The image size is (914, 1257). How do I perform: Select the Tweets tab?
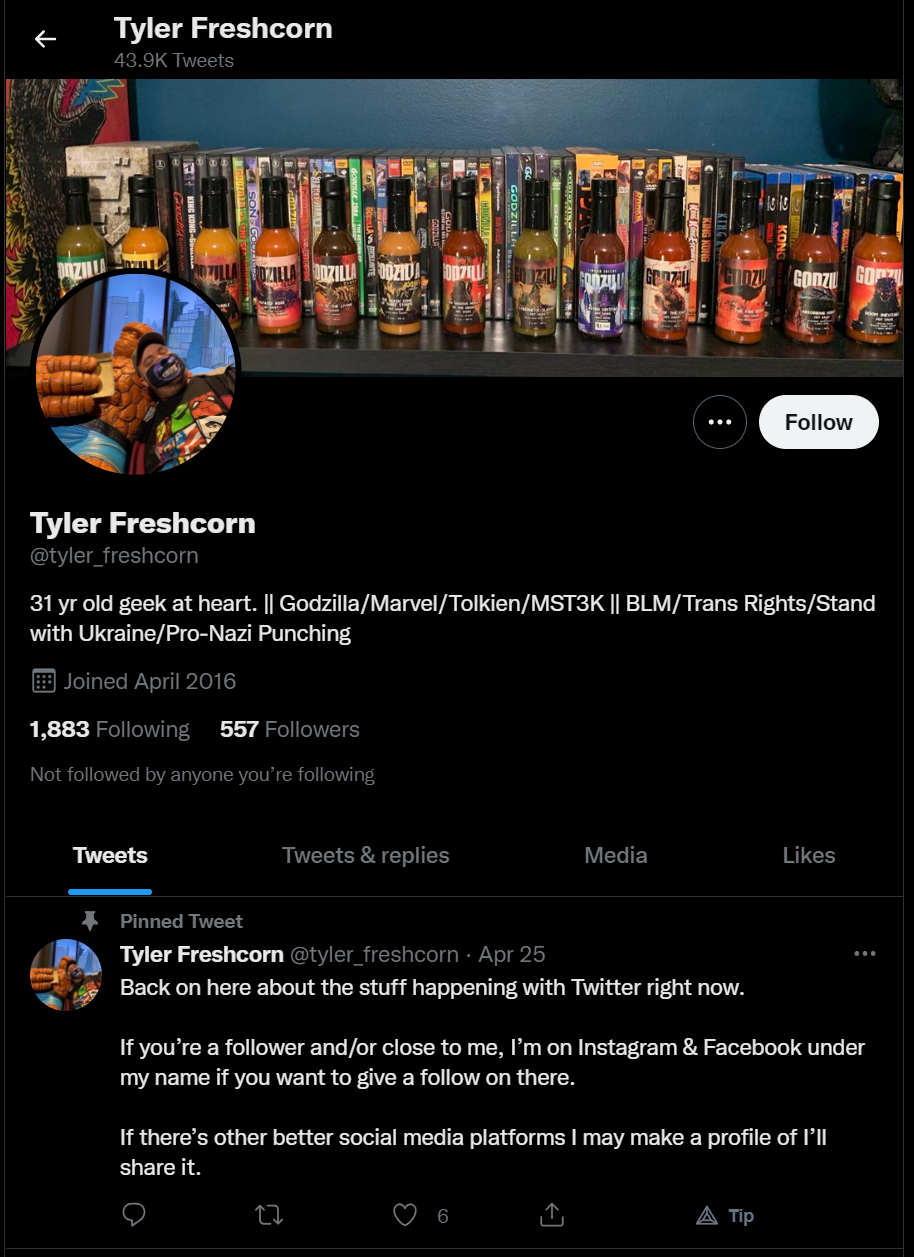coord(110,856)
